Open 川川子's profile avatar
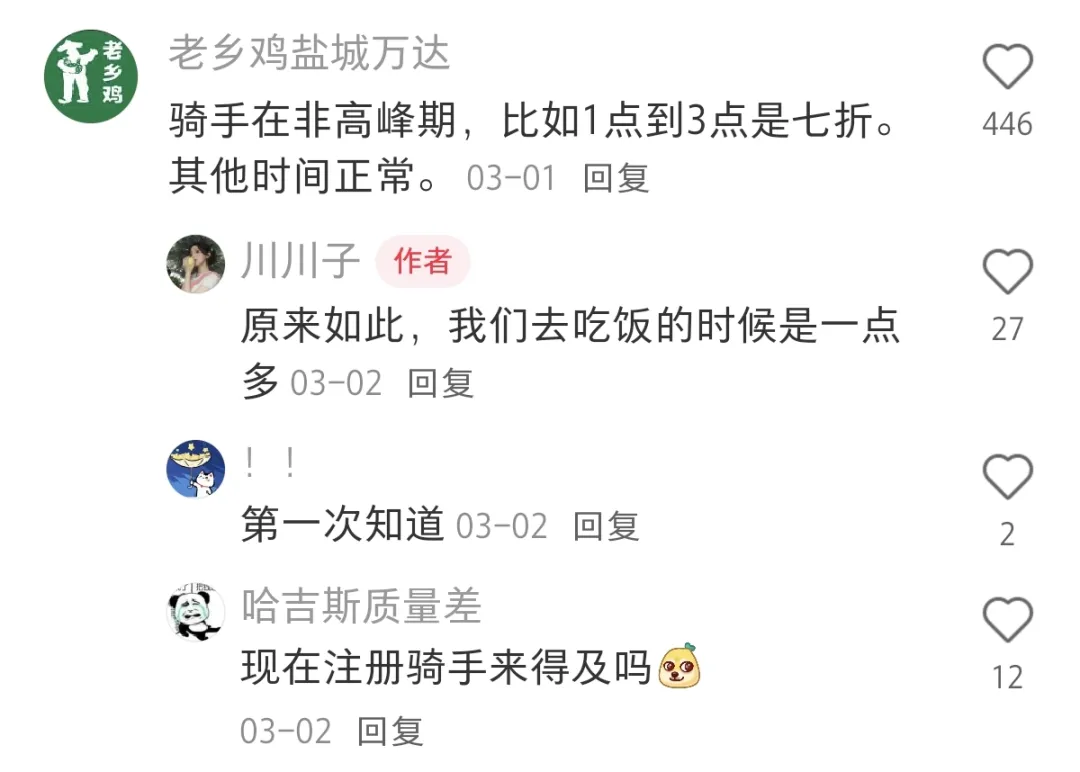Viewport: 1080px width, 772px height. pyautogui.click(x=195, y=264)
